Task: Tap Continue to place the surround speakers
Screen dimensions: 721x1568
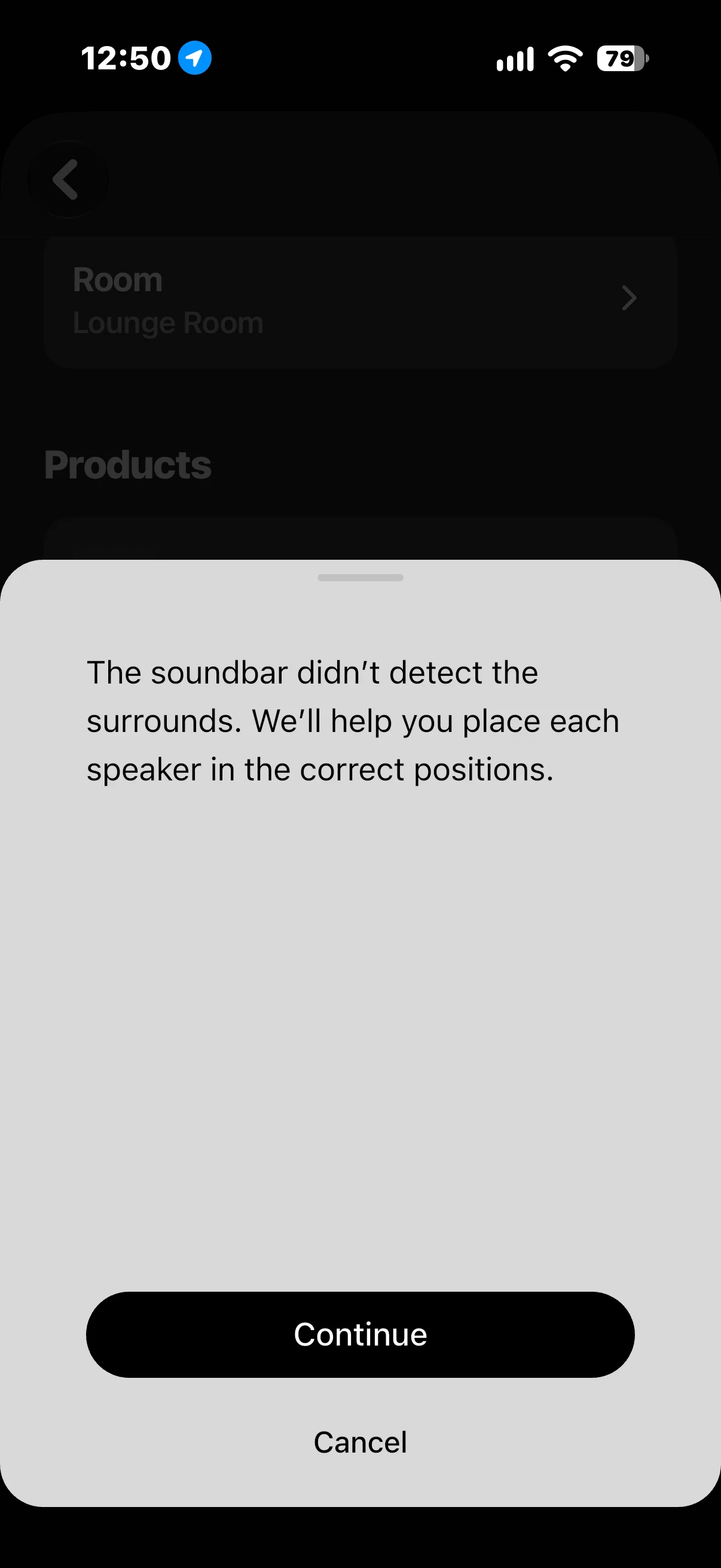Action: click(360, 1334)
